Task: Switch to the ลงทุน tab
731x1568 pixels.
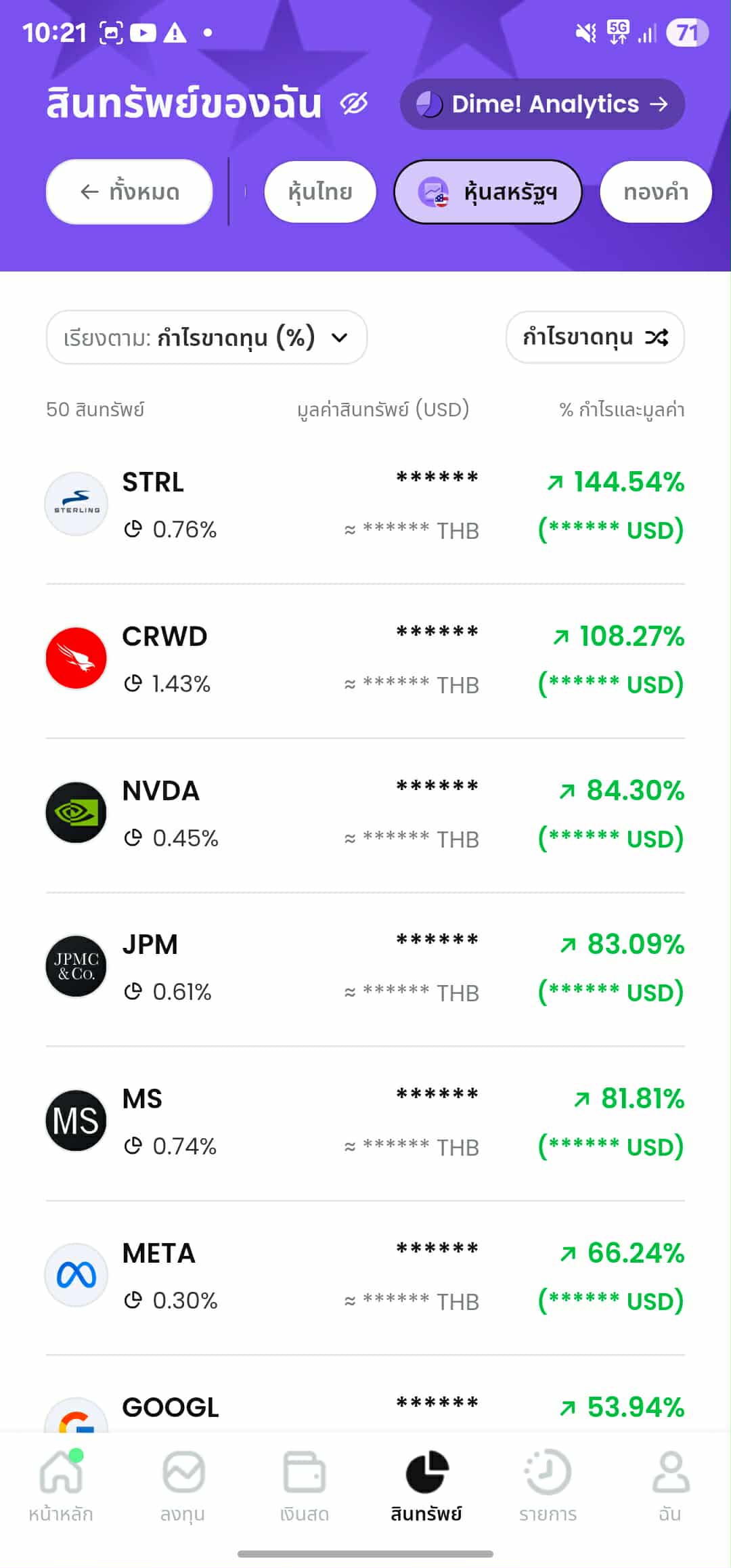Action: point(183,1485)
